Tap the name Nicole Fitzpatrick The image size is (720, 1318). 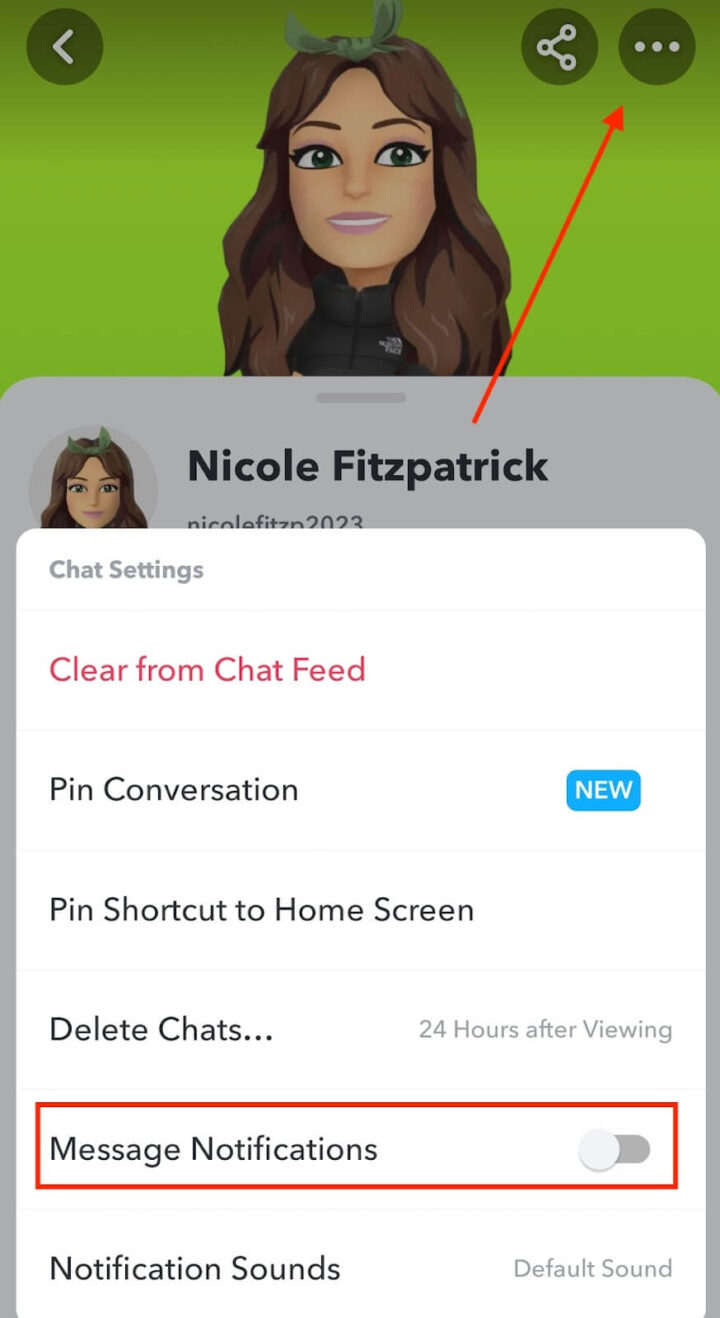[x=368, y=465]
